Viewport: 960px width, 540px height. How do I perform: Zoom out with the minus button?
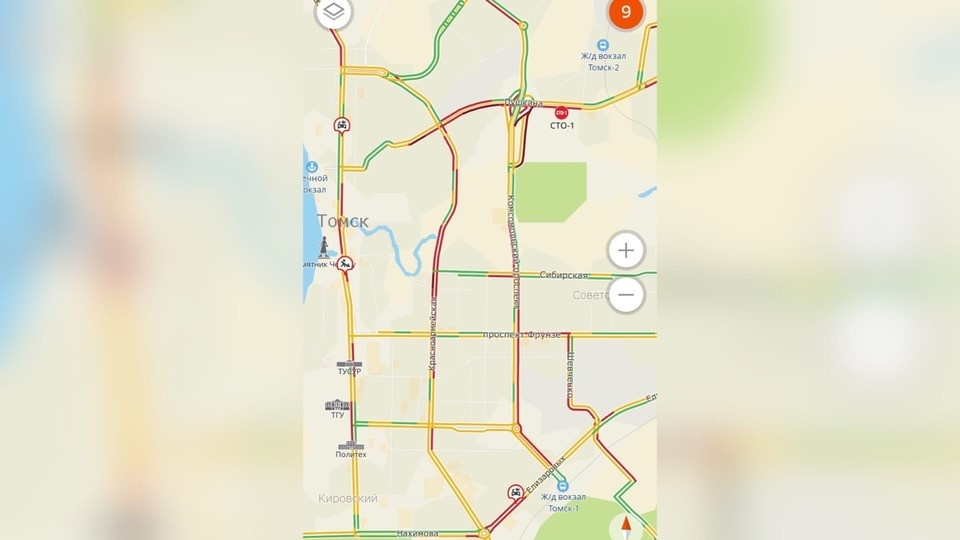[x=626, y=295]
